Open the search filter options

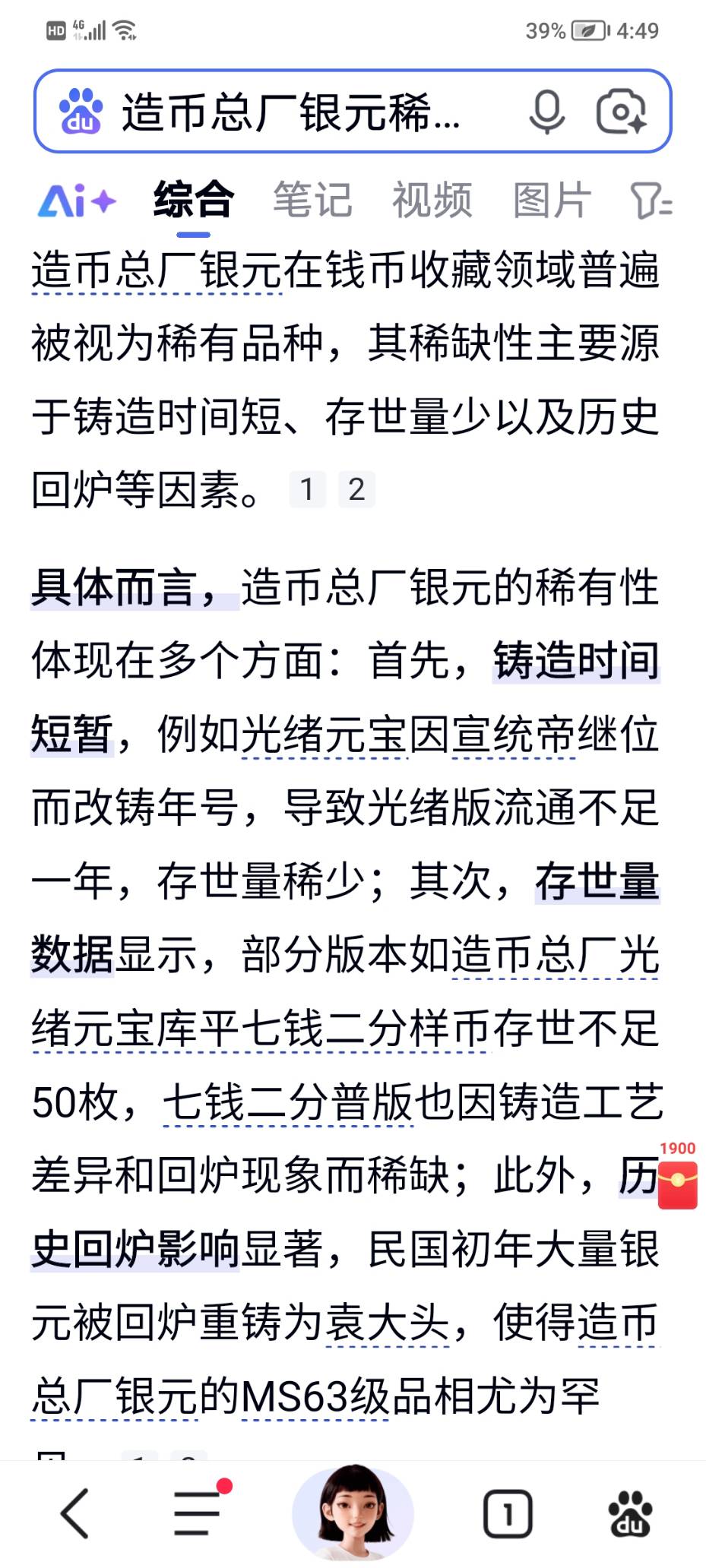[651, 201]
